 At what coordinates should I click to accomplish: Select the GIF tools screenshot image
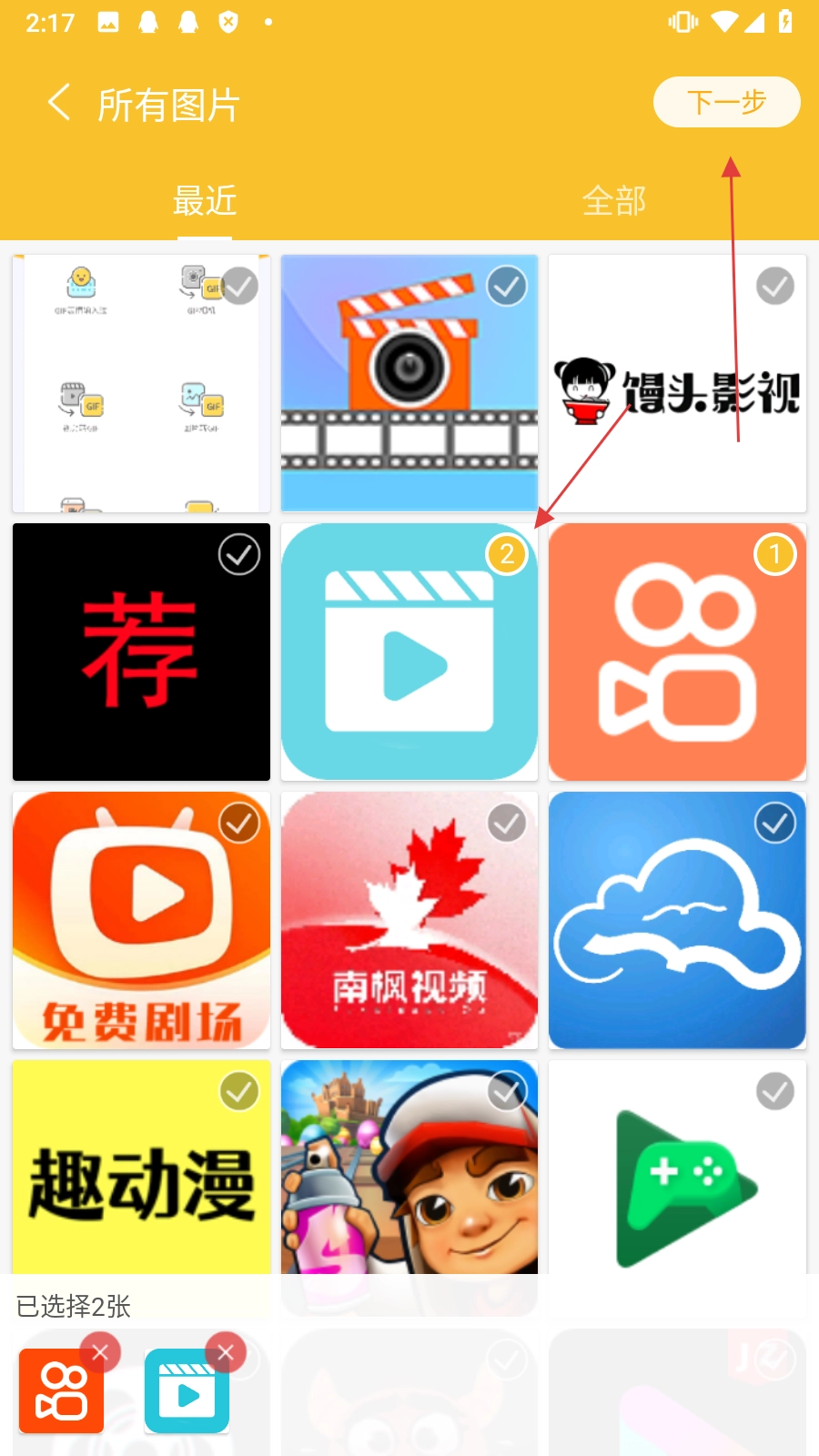tap(239, 287)
